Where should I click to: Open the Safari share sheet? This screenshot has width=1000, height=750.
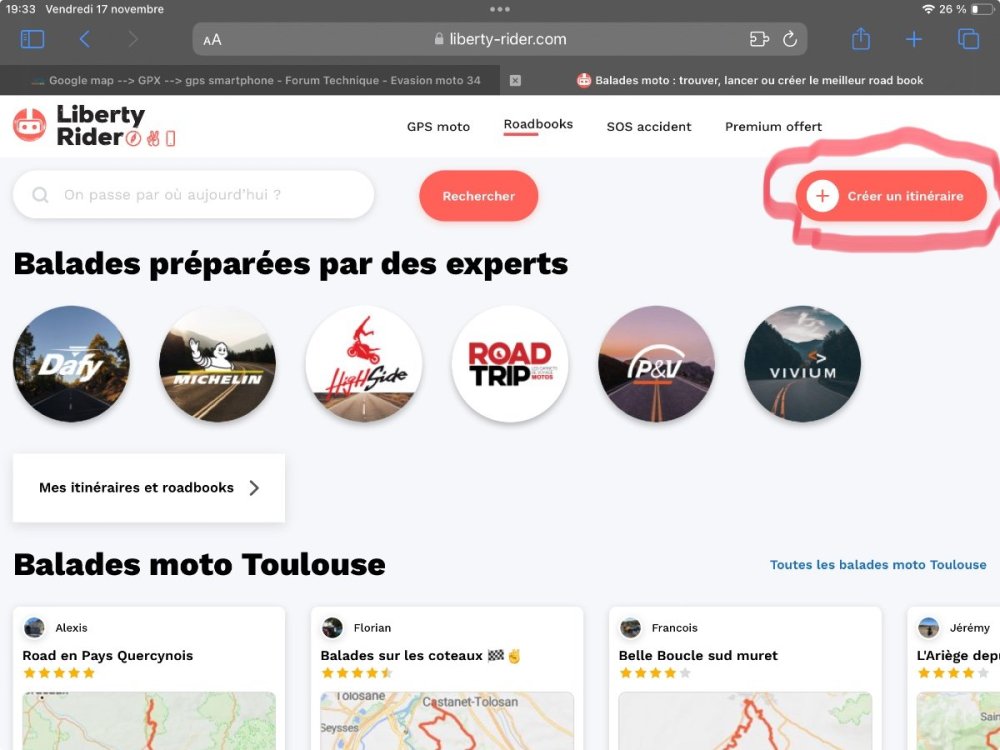pyautogui.click(x=861, y=39)
